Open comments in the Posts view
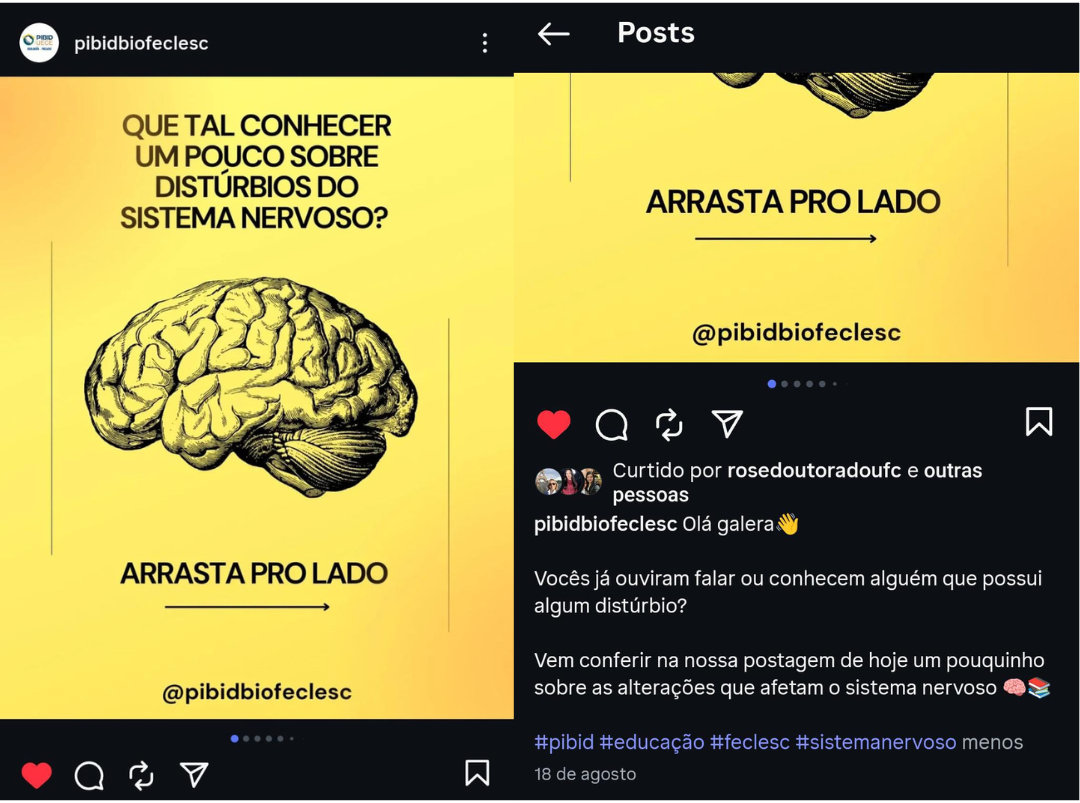 click(x=611, y=425)
